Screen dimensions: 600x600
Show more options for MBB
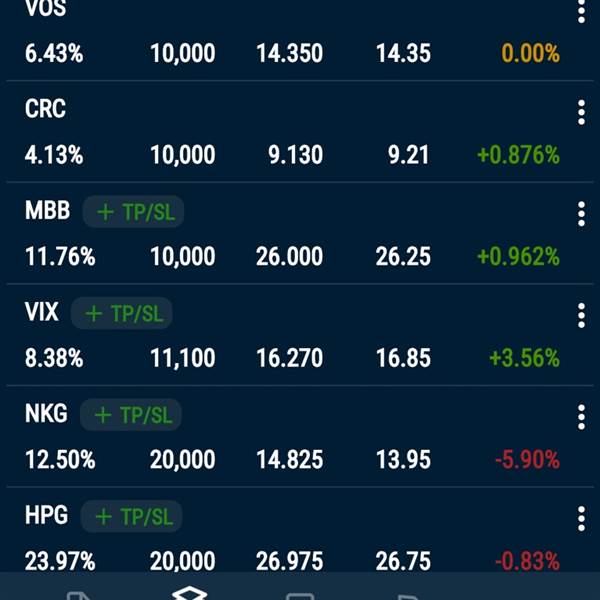(x=581, y=214)
